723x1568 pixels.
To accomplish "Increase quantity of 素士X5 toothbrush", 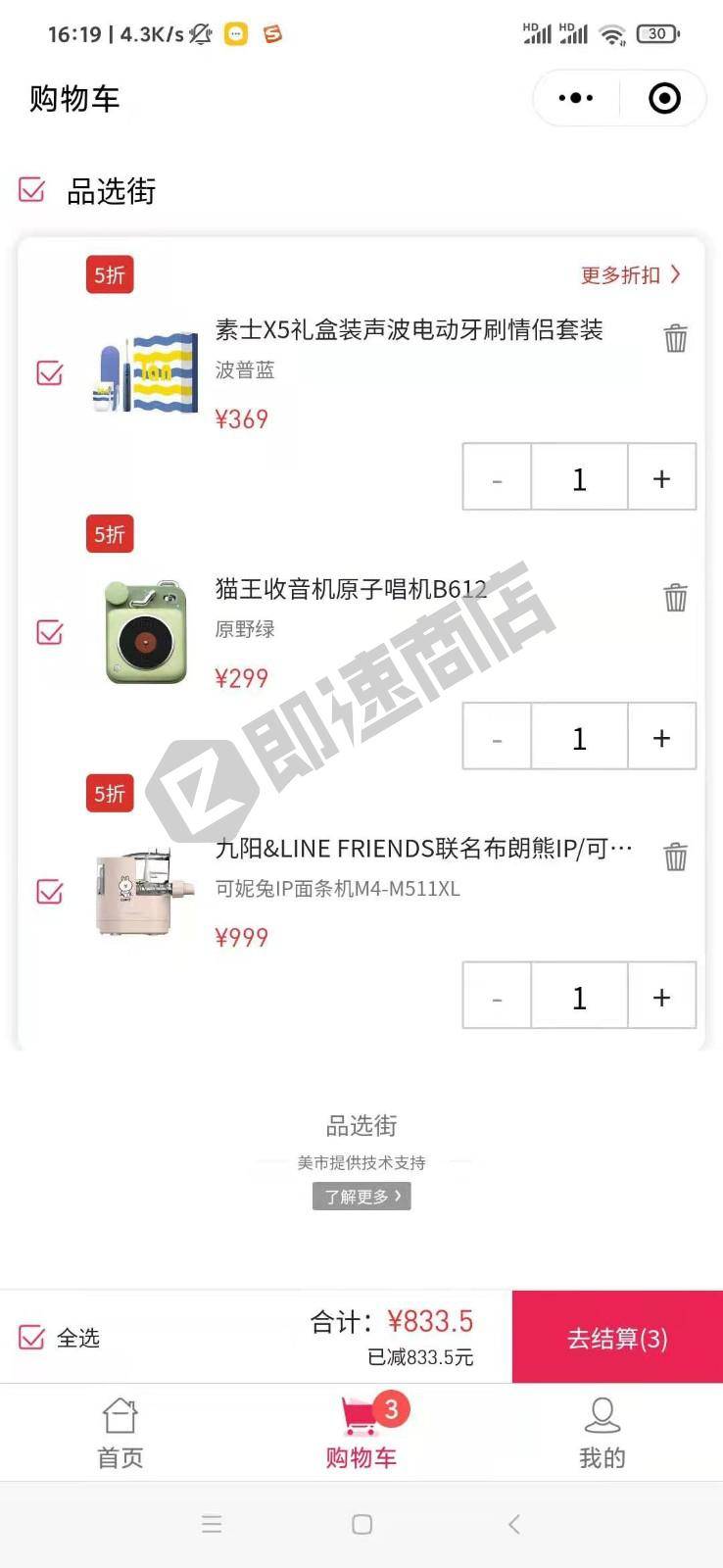I will [x=661, y=477].
